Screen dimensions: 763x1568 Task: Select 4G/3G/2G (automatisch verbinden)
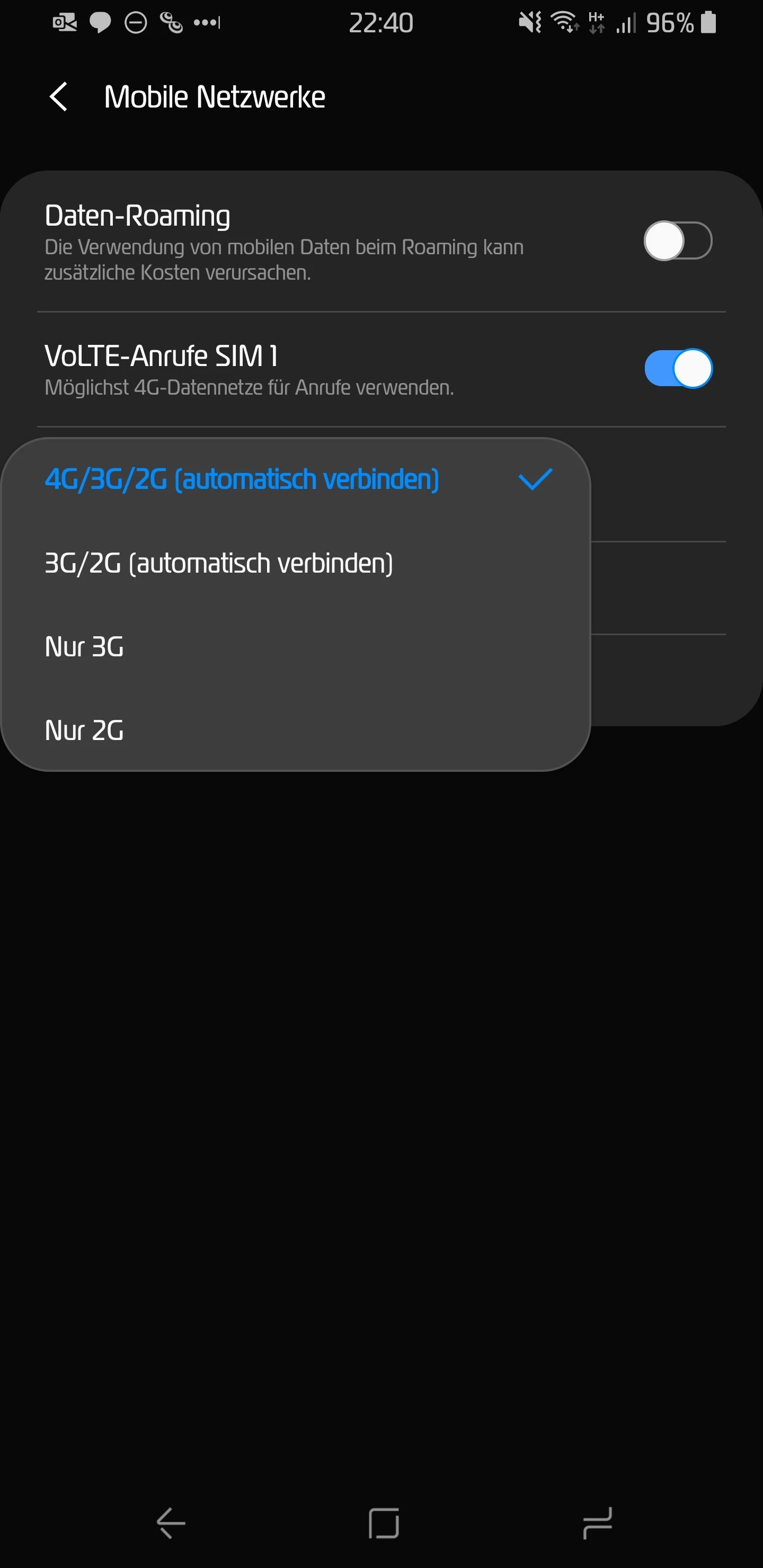click(242, 479)
